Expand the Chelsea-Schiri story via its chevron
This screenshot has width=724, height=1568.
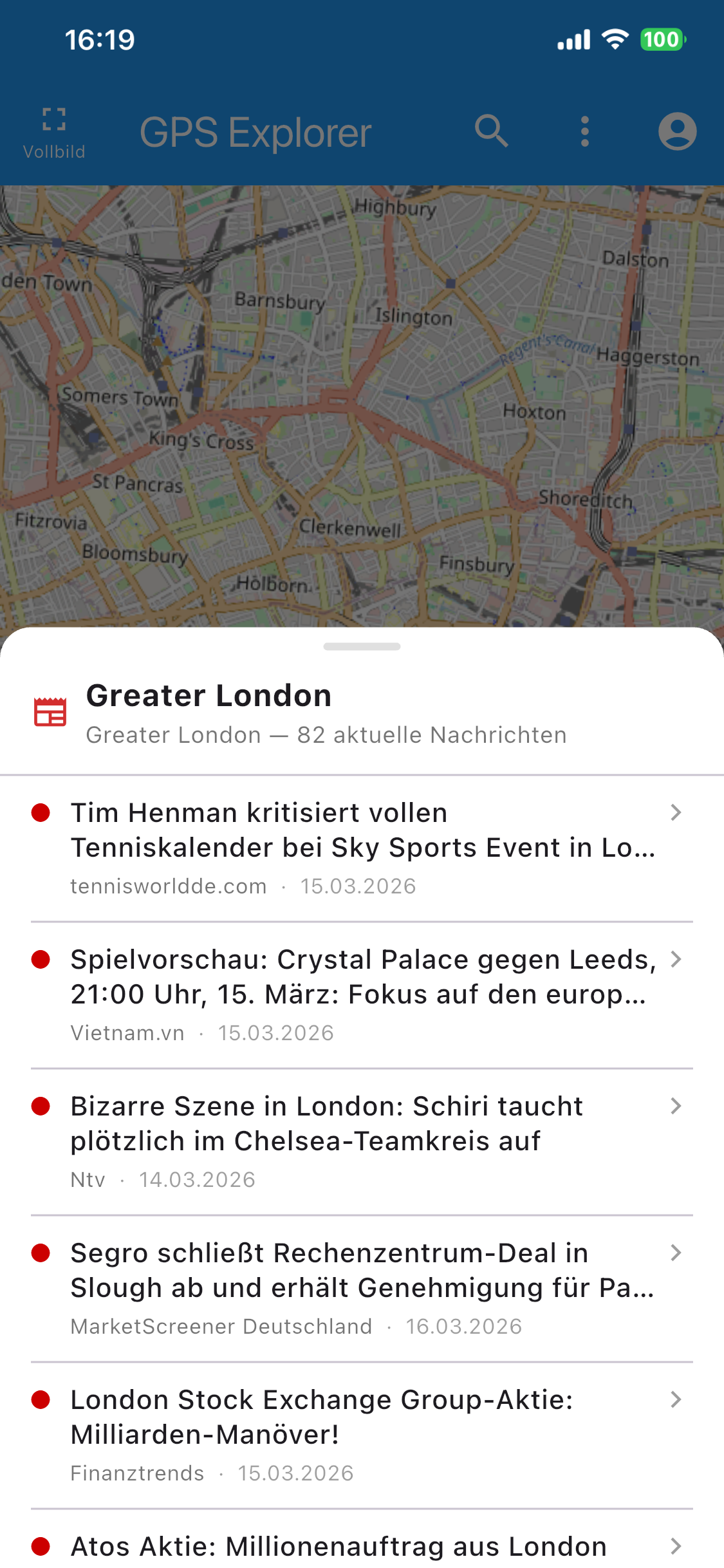click(676, 1106)
